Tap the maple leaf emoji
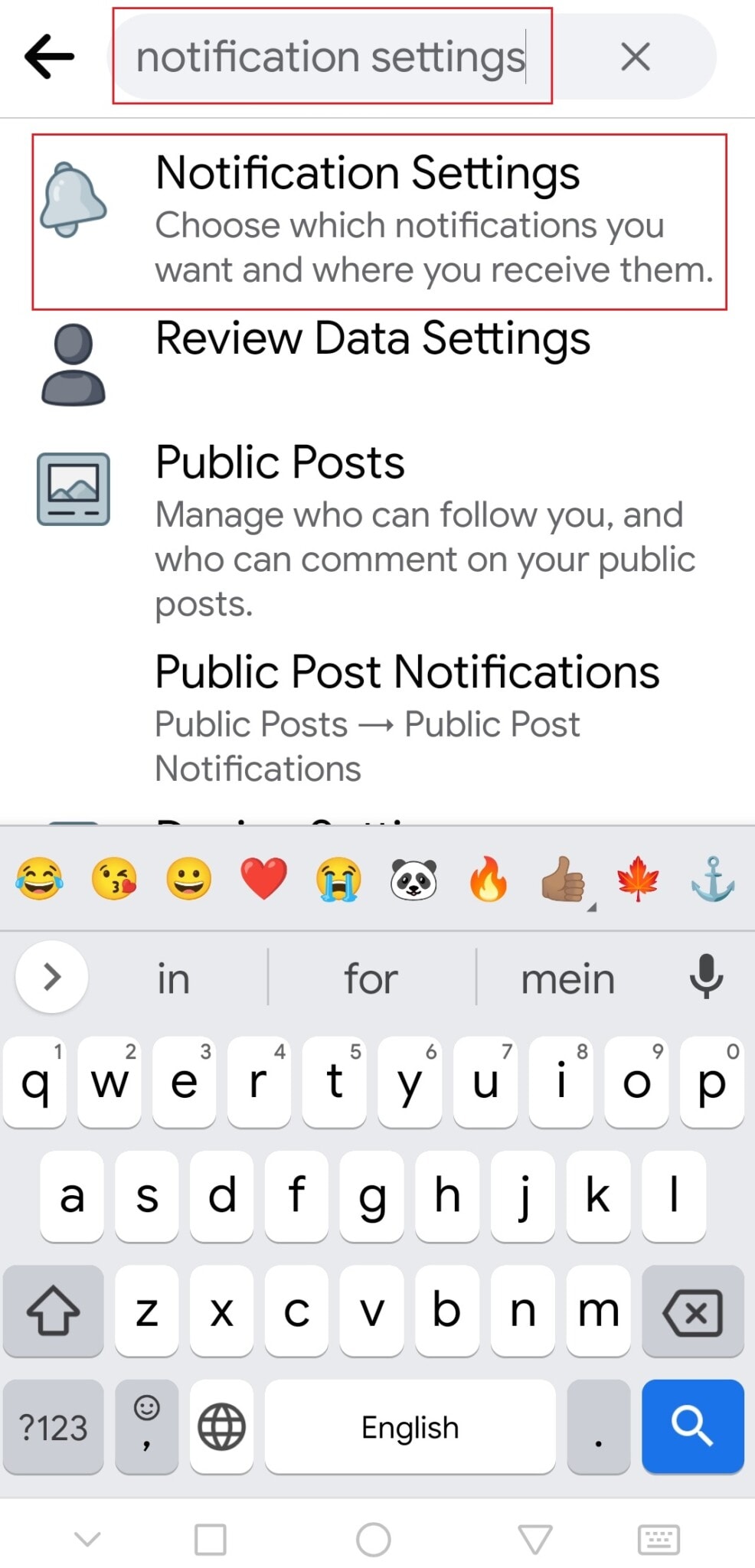The width and height of the screenshot is (755, 1568). [639, 879]
